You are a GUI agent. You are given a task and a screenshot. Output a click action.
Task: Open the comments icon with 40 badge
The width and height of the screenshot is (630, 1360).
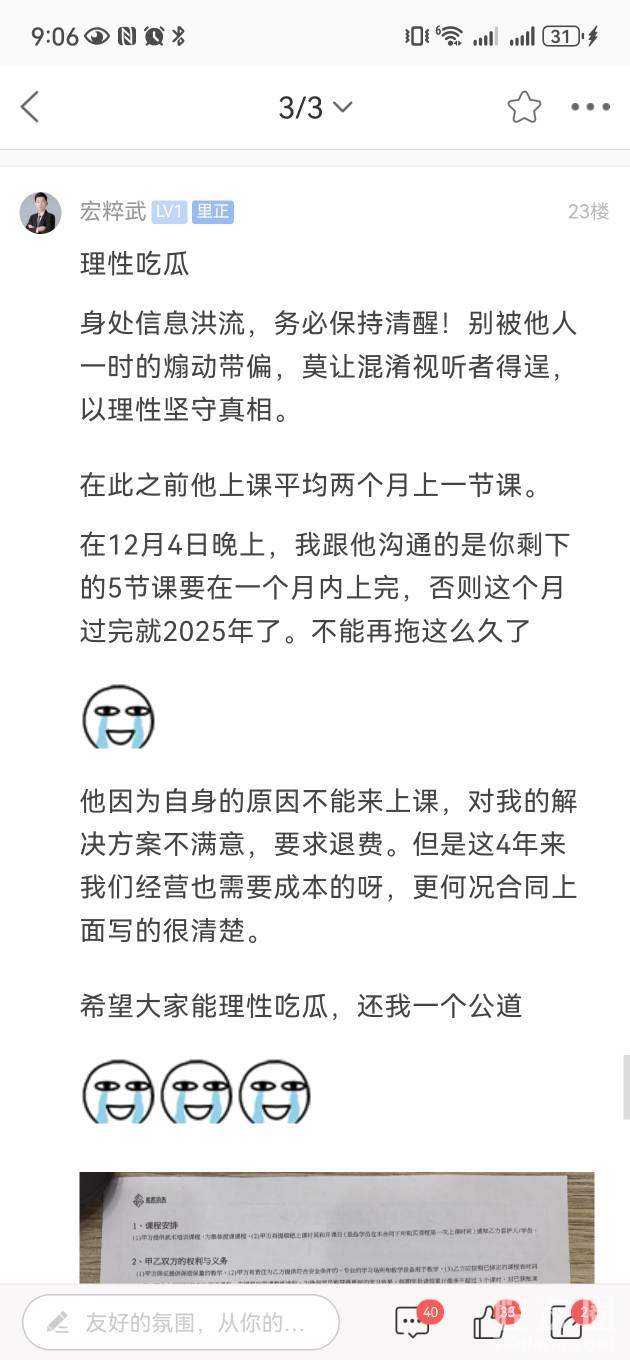412,1323
